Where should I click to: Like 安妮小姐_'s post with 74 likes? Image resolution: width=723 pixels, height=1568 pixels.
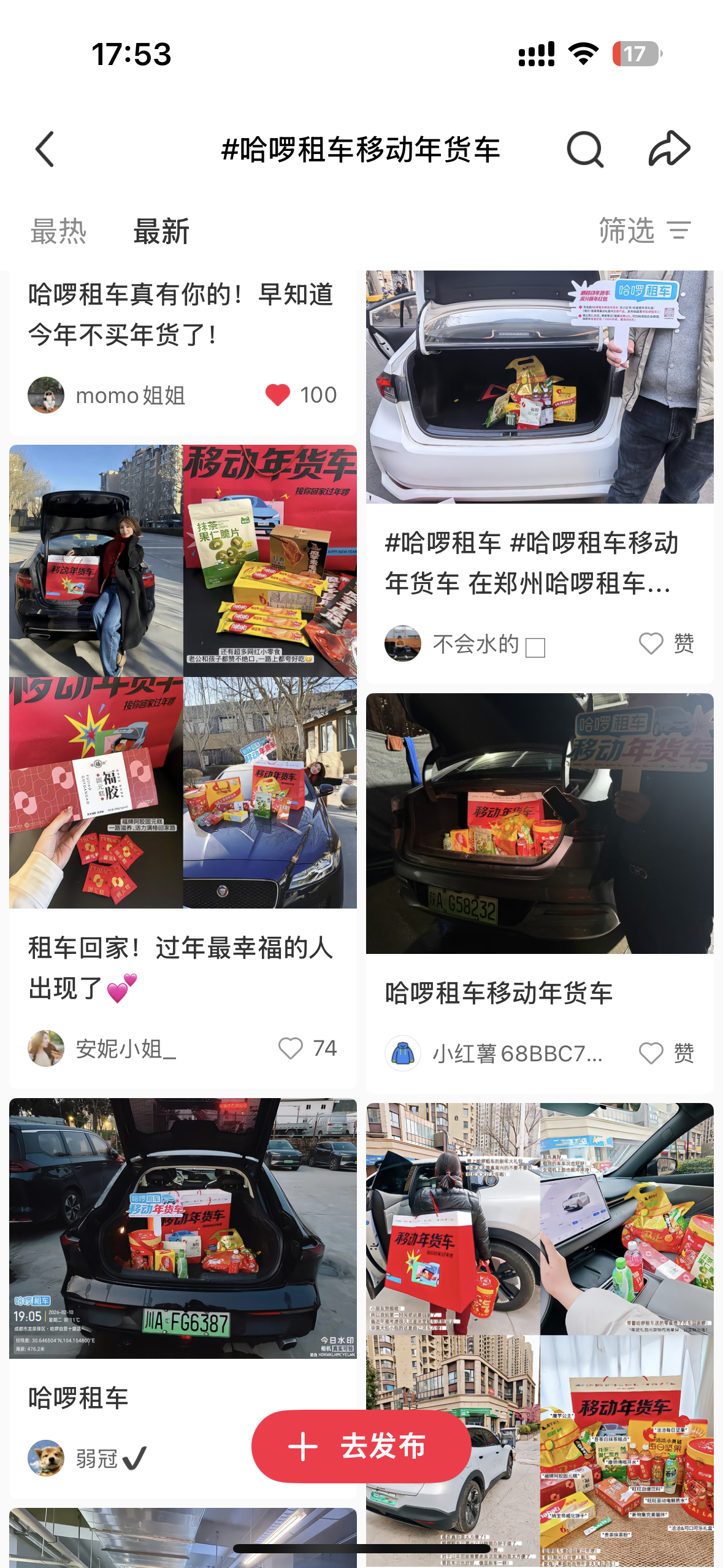291,1048
